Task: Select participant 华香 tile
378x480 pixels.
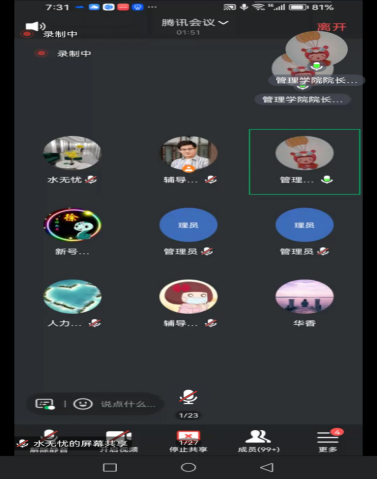Action: pos(304,304)
